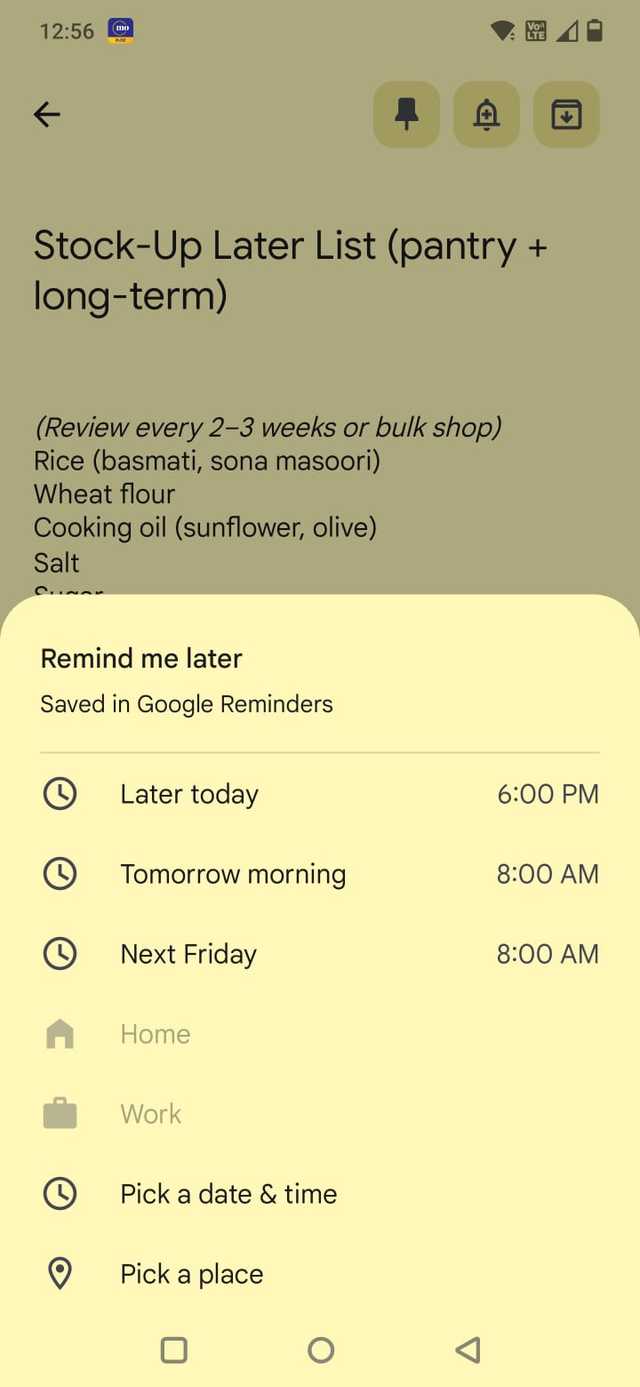Pin this note
The width and height of the screenshot is (640, 1387).
coord(406,115)
